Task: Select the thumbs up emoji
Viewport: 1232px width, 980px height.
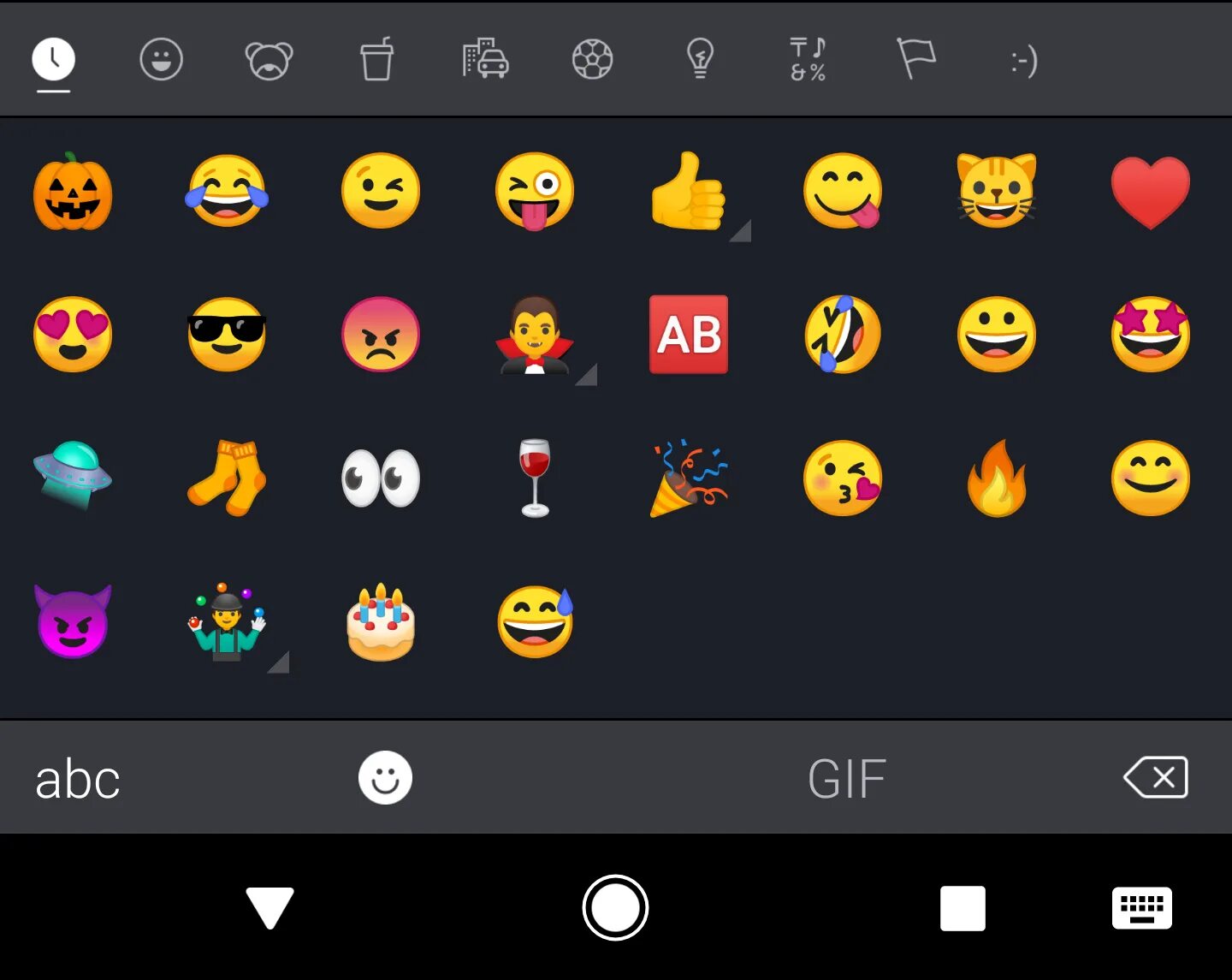Action: pos(689,192)
